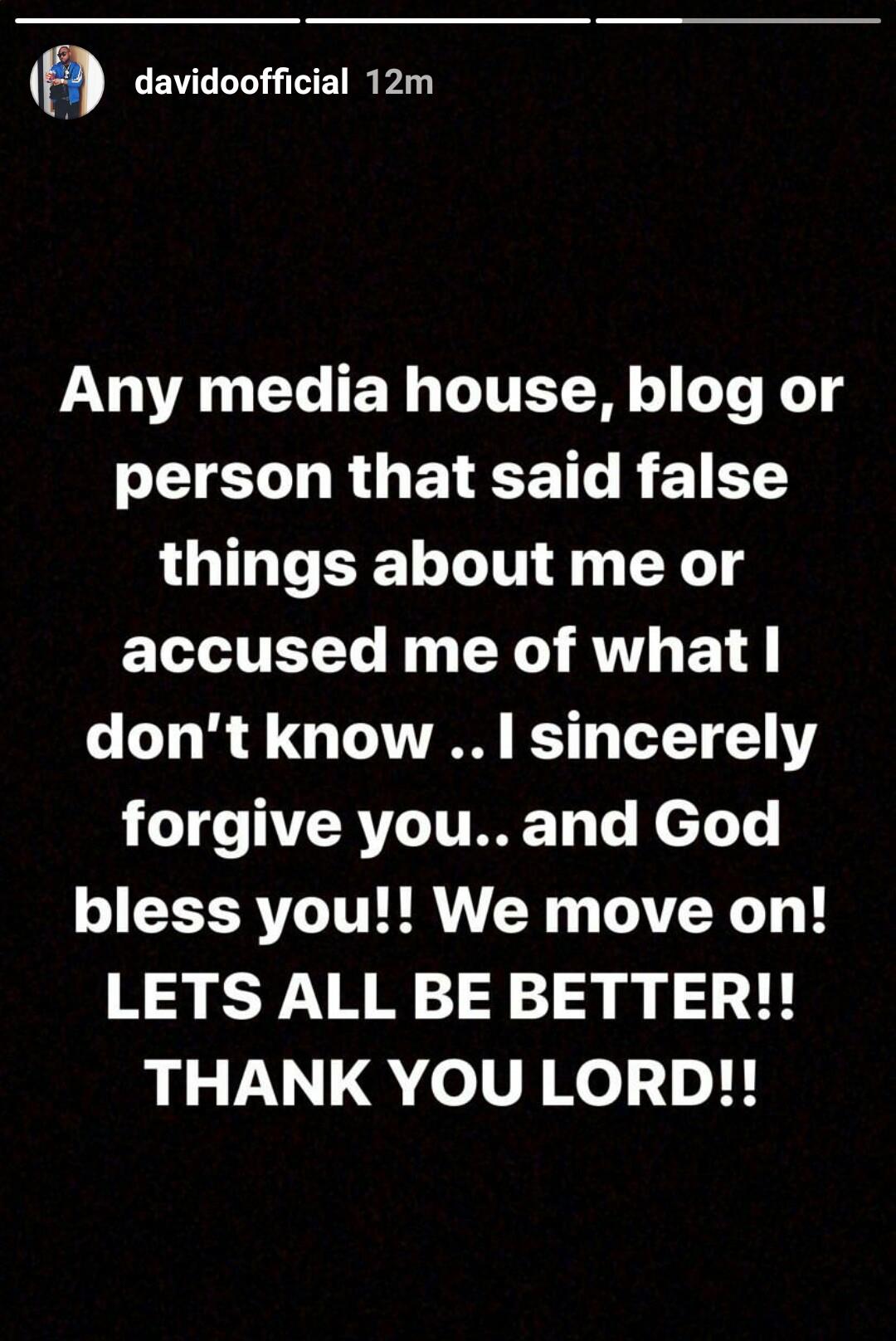Viewport: 896px width, 1341px height.
Task: Open davidoofficial's profile picture
Action: point(67,82)
